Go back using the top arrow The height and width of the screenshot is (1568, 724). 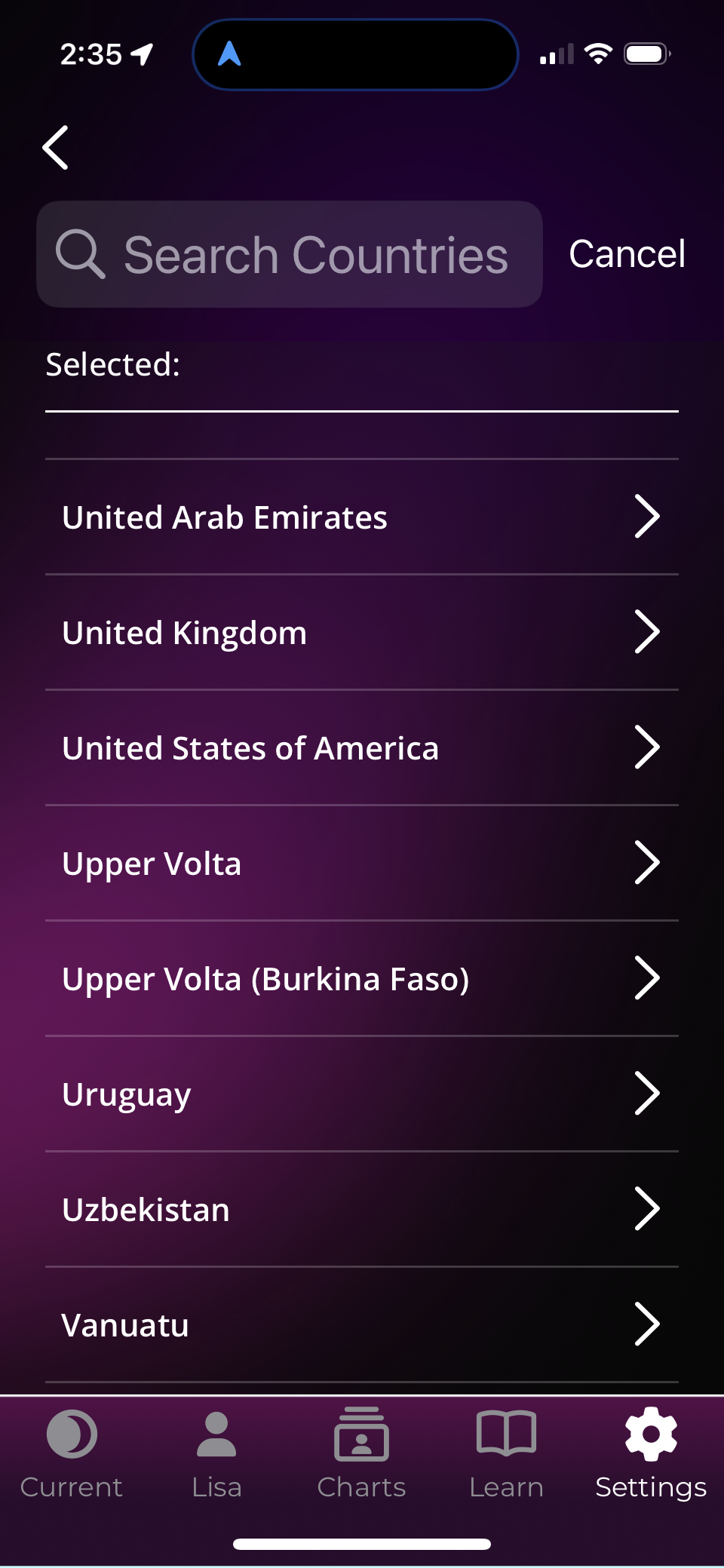(x=56, y=148)
